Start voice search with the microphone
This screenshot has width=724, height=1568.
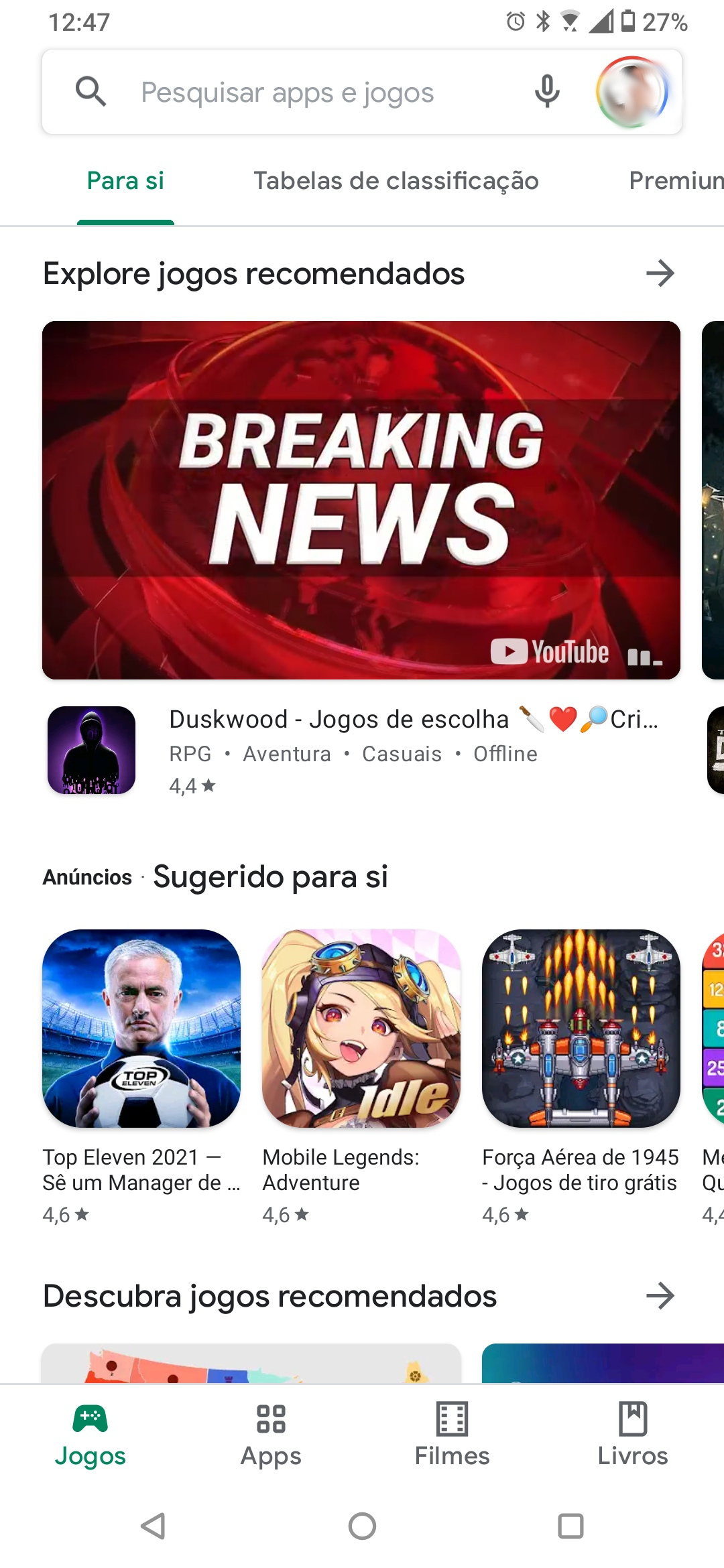coord(547,92)
